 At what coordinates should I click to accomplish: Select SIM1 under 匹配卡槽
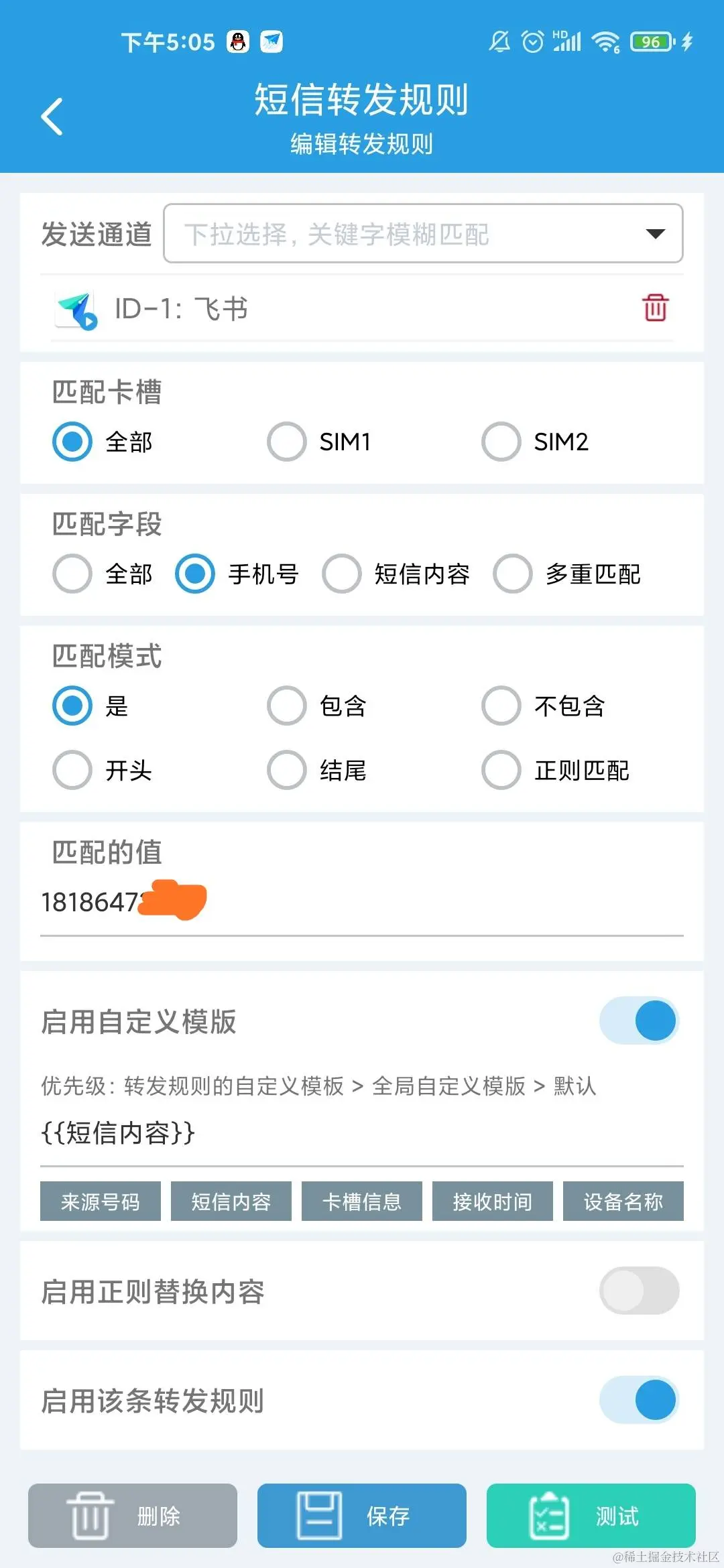tap(287, 442)
